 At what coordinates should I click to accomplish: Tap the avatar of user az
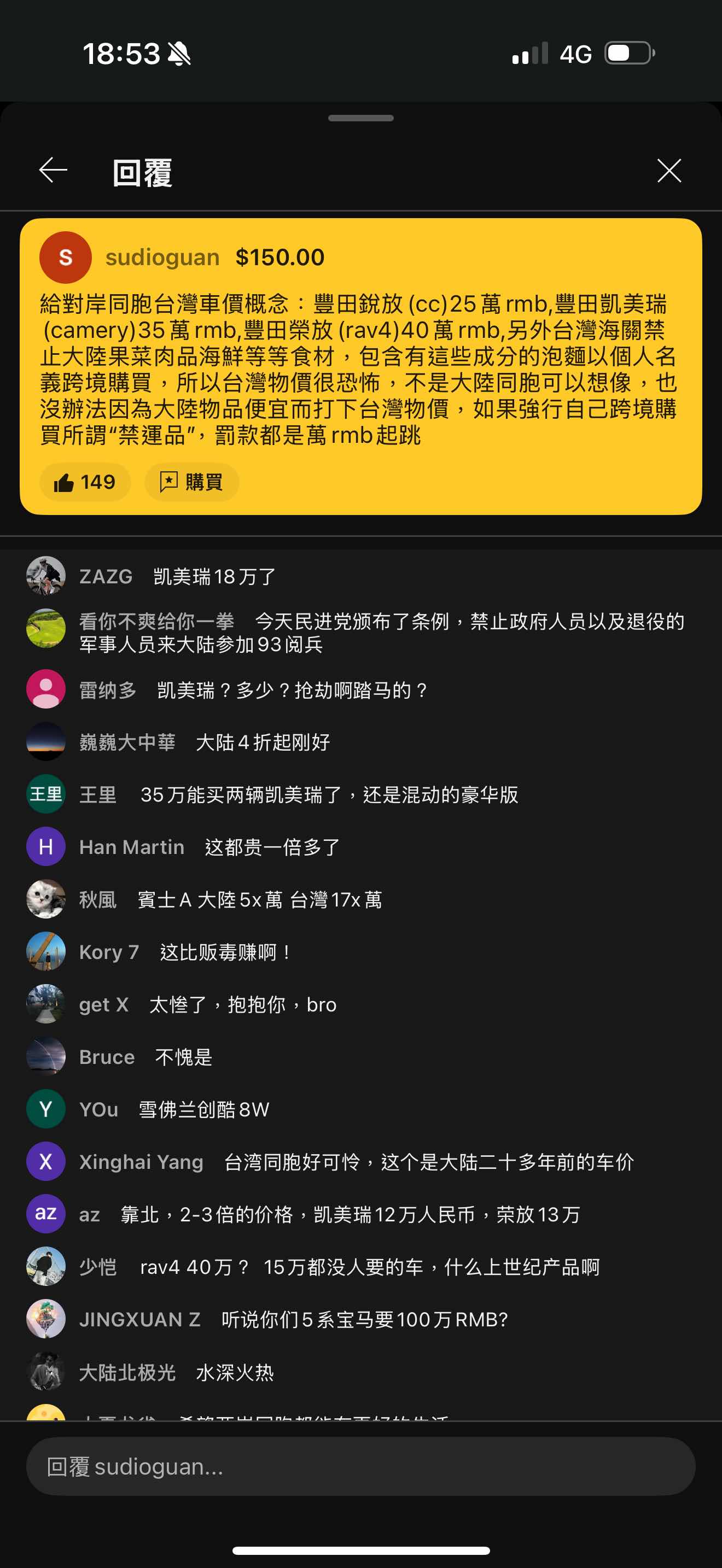[45, 1214]
